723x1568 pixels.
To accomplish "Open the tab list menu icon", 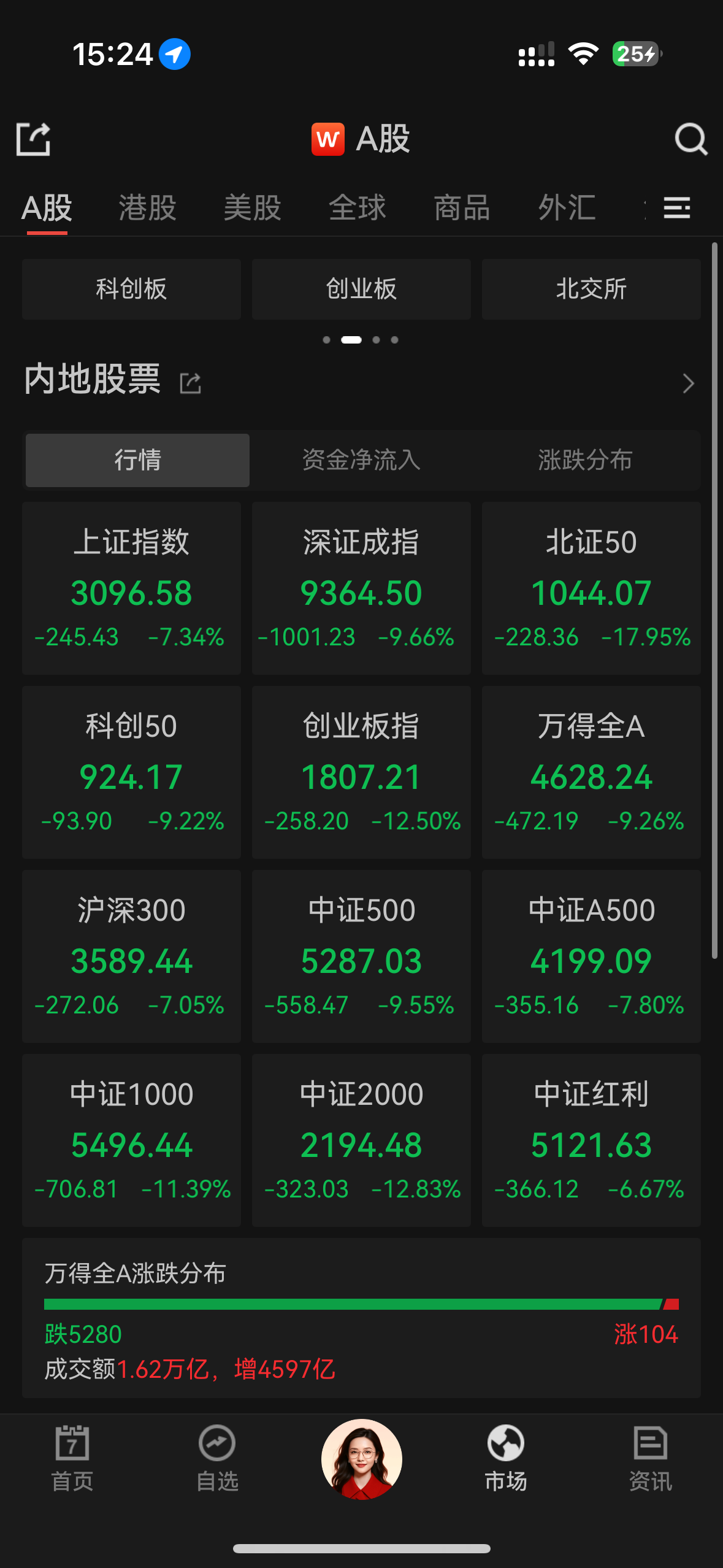I will point(677,207).
